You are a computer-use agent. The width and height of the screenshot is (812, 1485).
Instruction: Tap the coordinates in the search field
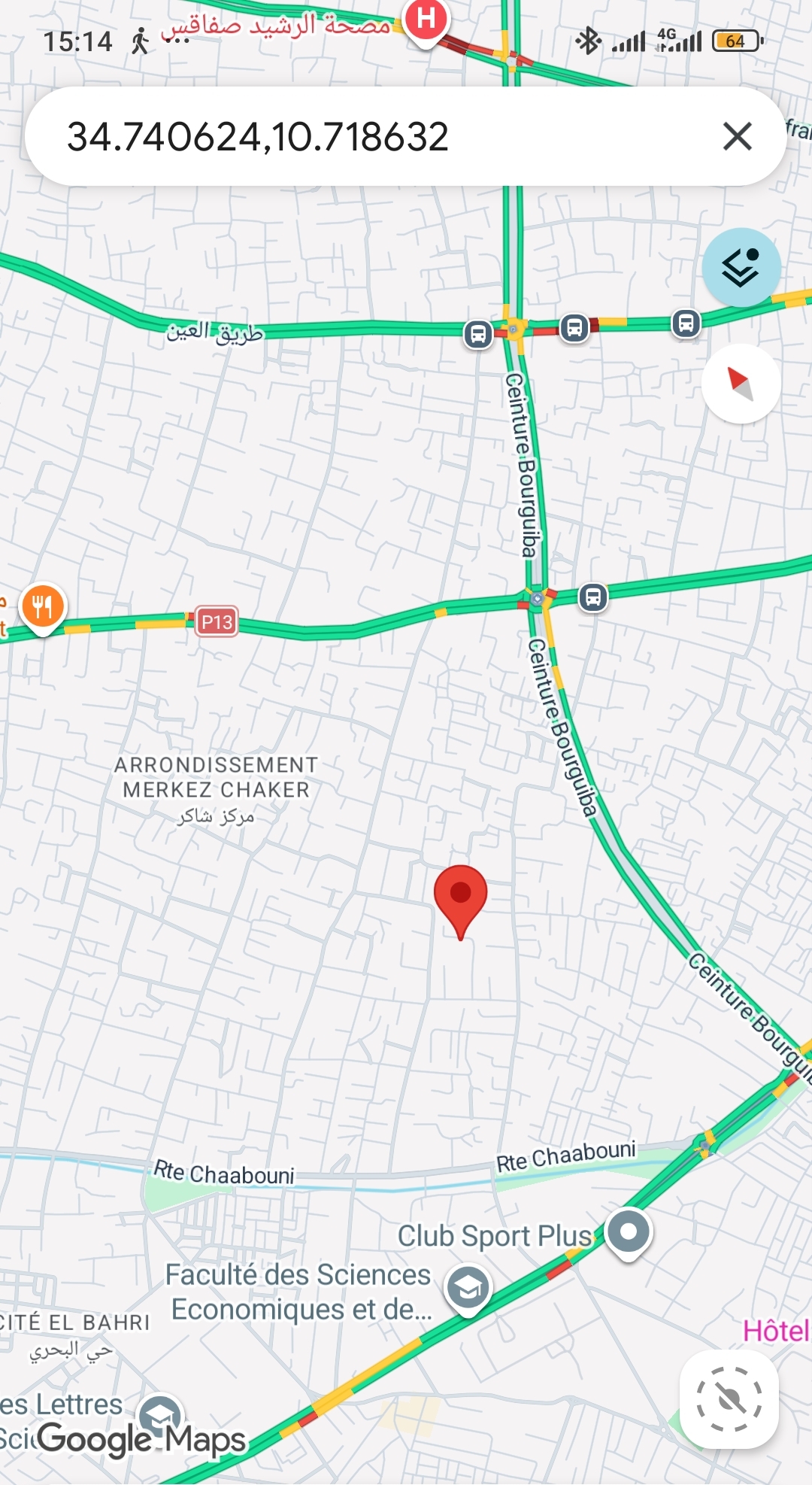click(x=258, y=137)
